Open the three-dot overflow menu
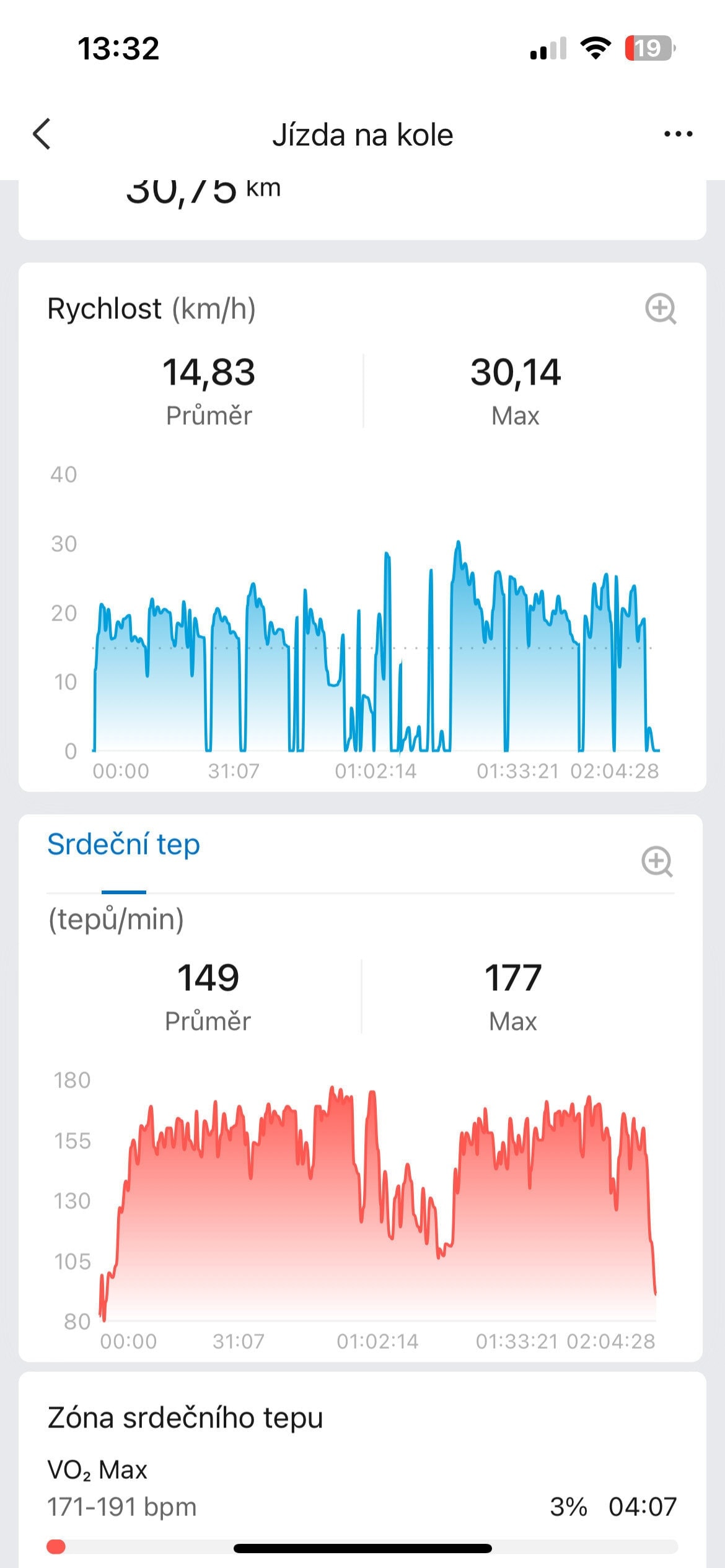The width and height of the screenshot is (725, 1568). [678, 134]
